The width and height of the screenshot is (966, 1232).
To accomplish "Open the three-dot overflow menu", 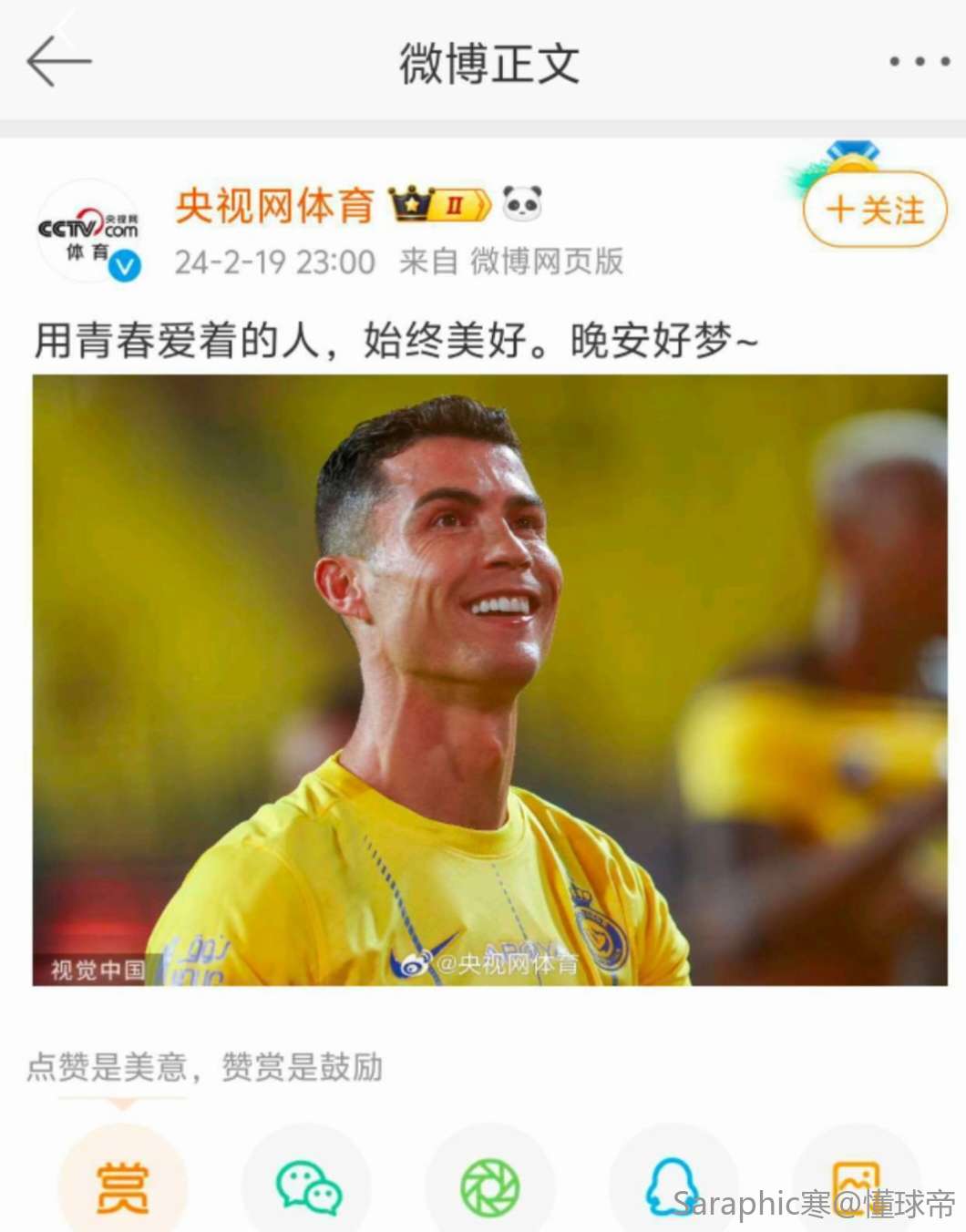I will pyautogui.click(x=919, y=62).
